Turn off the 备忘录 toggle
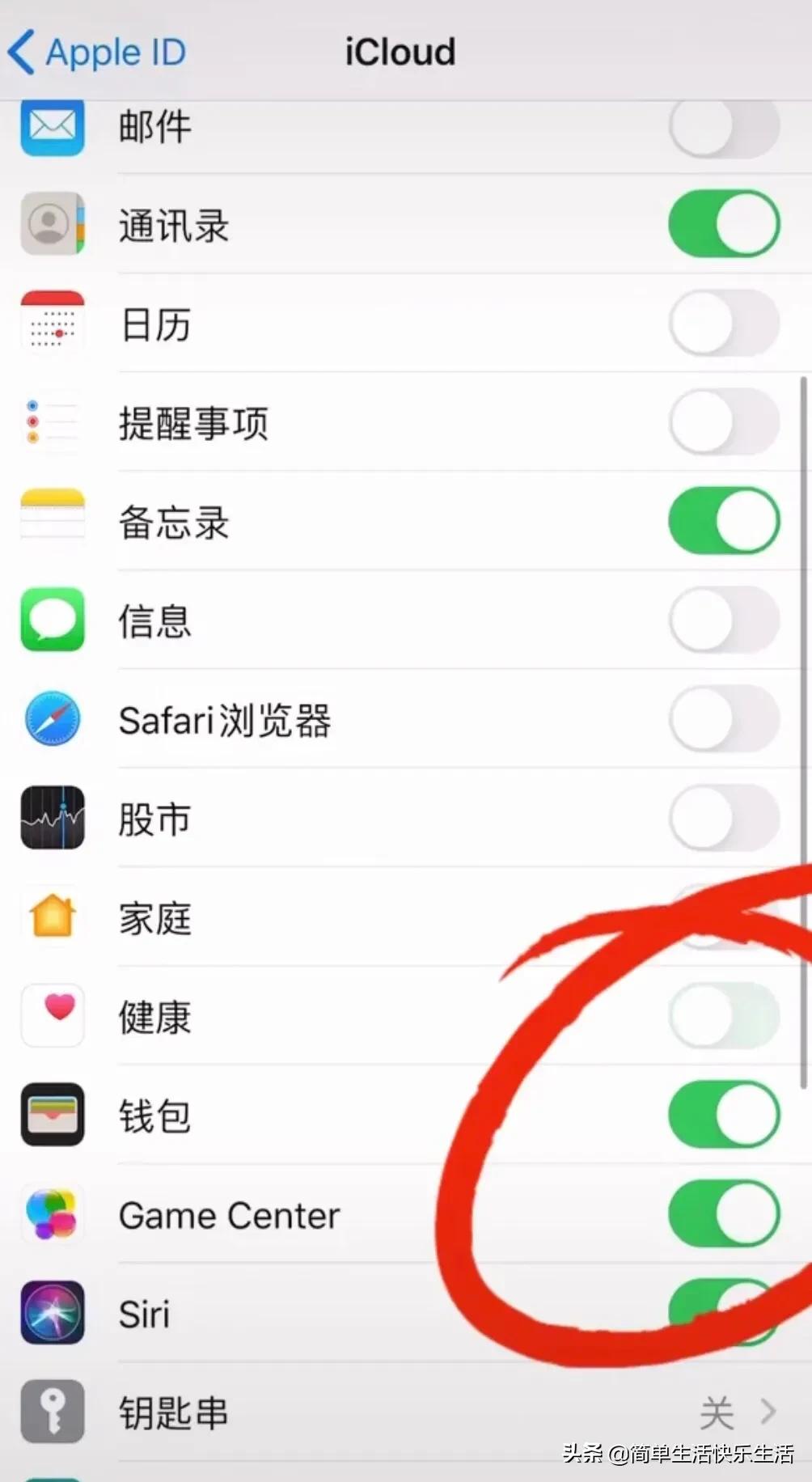The height and width of the screenshot is (1482, 812). click(723, 521)
